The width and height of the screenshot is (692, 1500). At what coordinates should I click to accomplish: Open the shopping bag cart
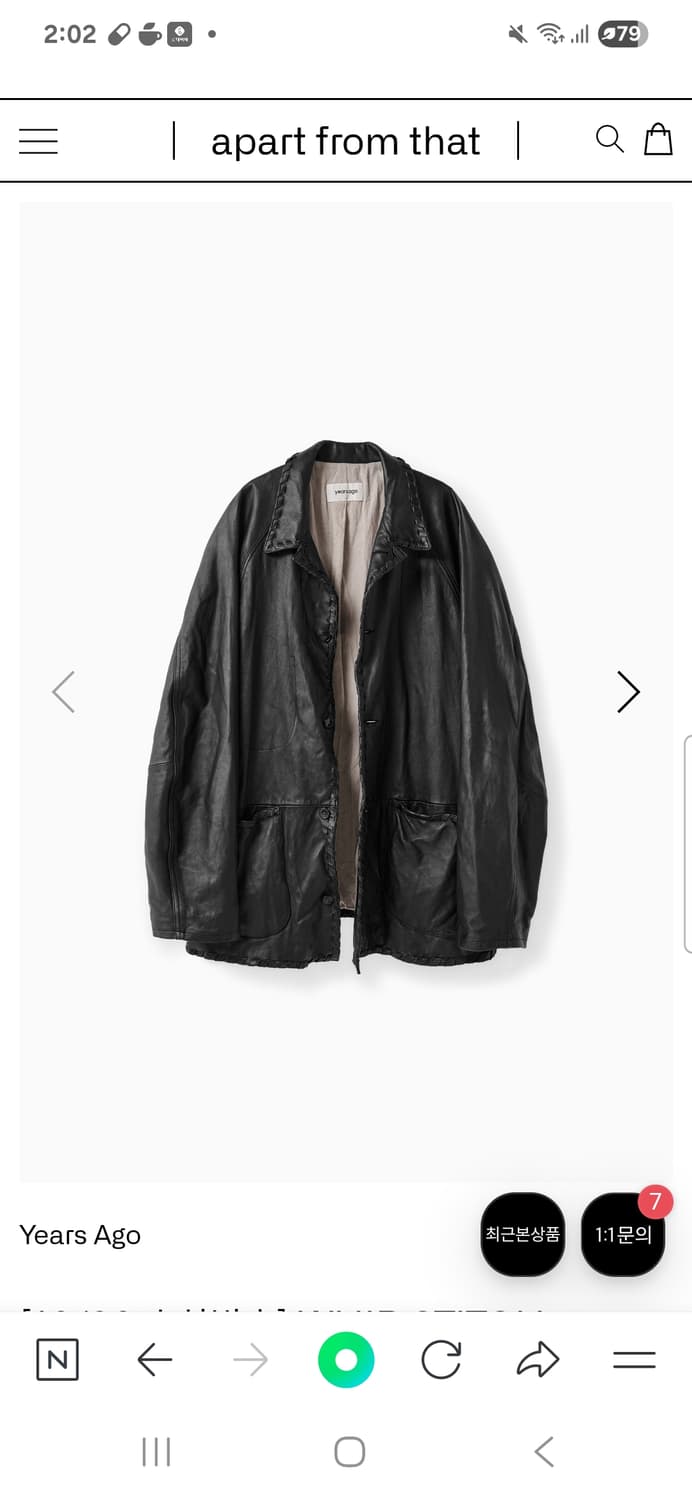click(658, 139)
